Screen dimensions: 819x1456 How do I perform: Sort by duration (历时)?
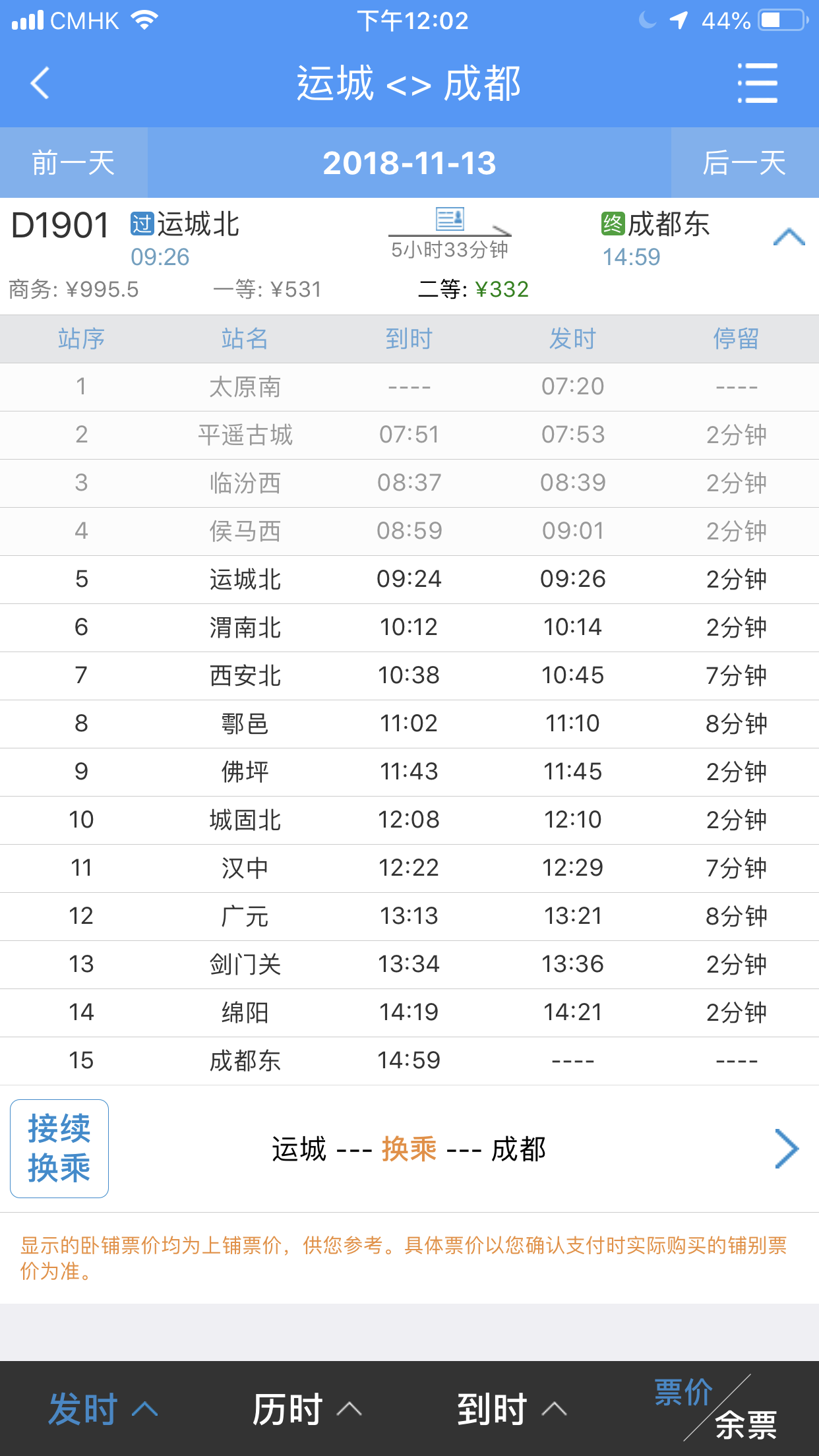(307, 1409)
